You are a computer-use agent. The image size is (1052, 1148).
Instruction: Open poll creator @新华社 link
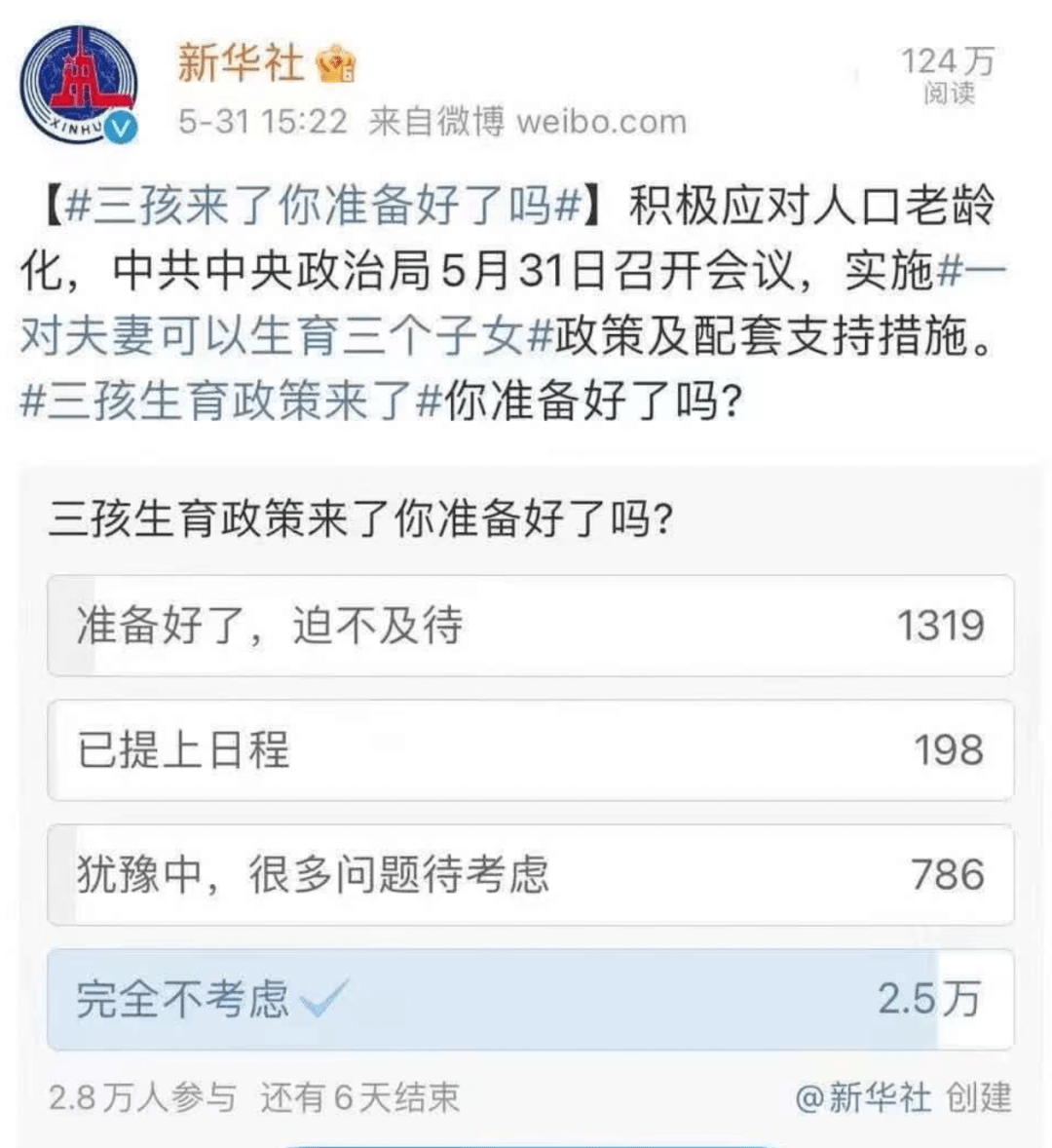(863, 1097)
